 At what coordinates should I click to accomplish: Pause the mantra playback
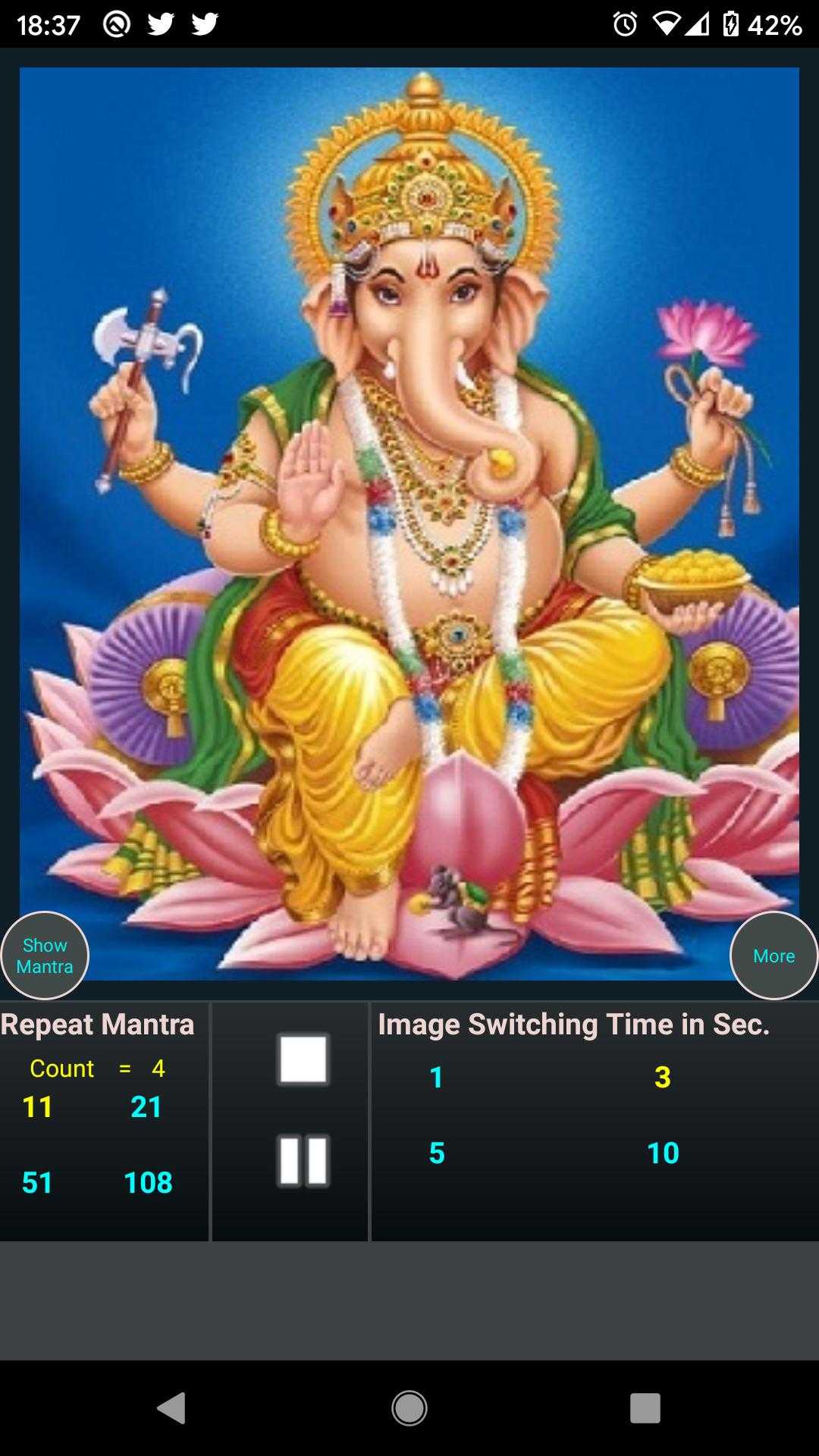point(303,1160)
